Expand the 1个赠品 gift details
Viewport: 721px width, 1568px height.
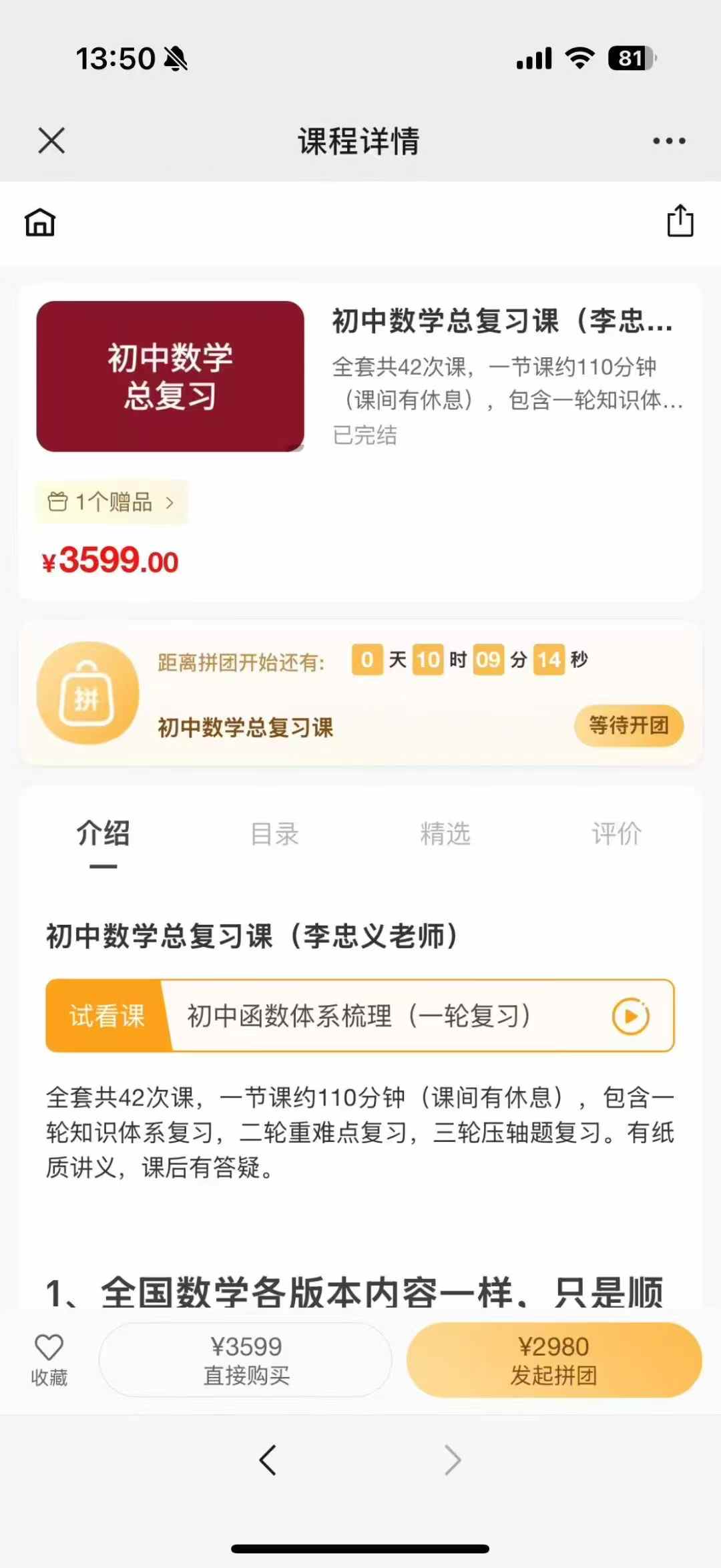click(x=111, y=502)
